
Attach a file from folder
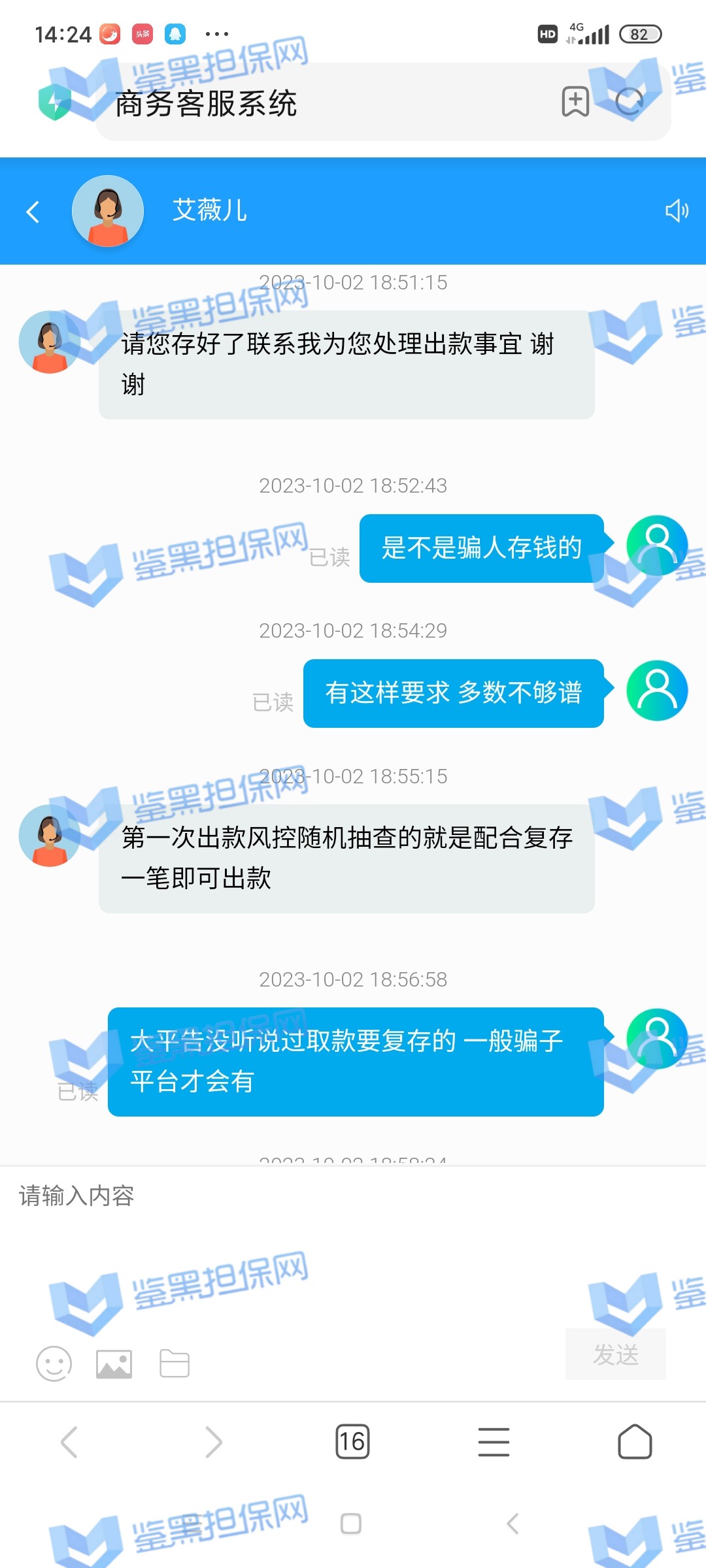point(175,1364)
